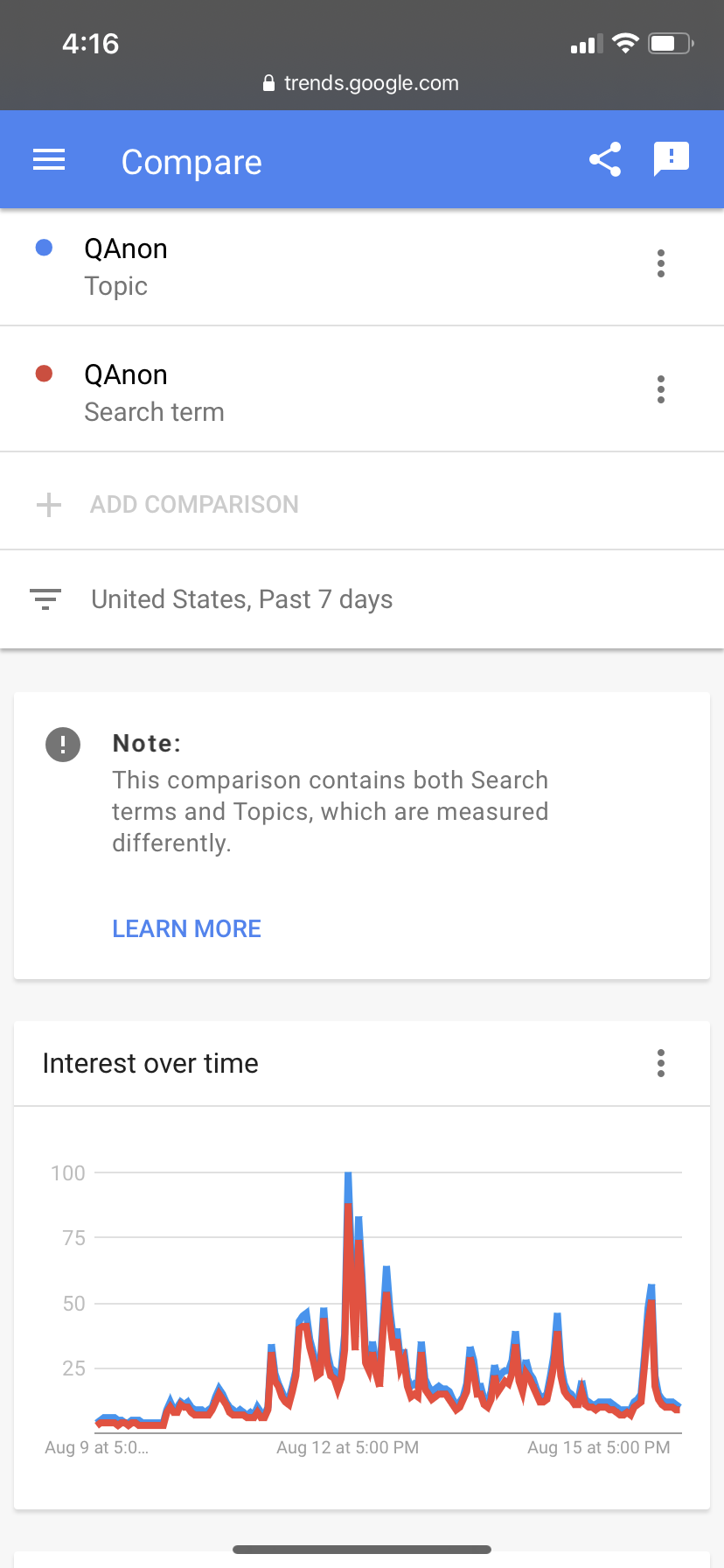This screenshot has width=724, height=1568.
Task: Send feedback via the speech bubble icon
Action: [x=672, y=159]
